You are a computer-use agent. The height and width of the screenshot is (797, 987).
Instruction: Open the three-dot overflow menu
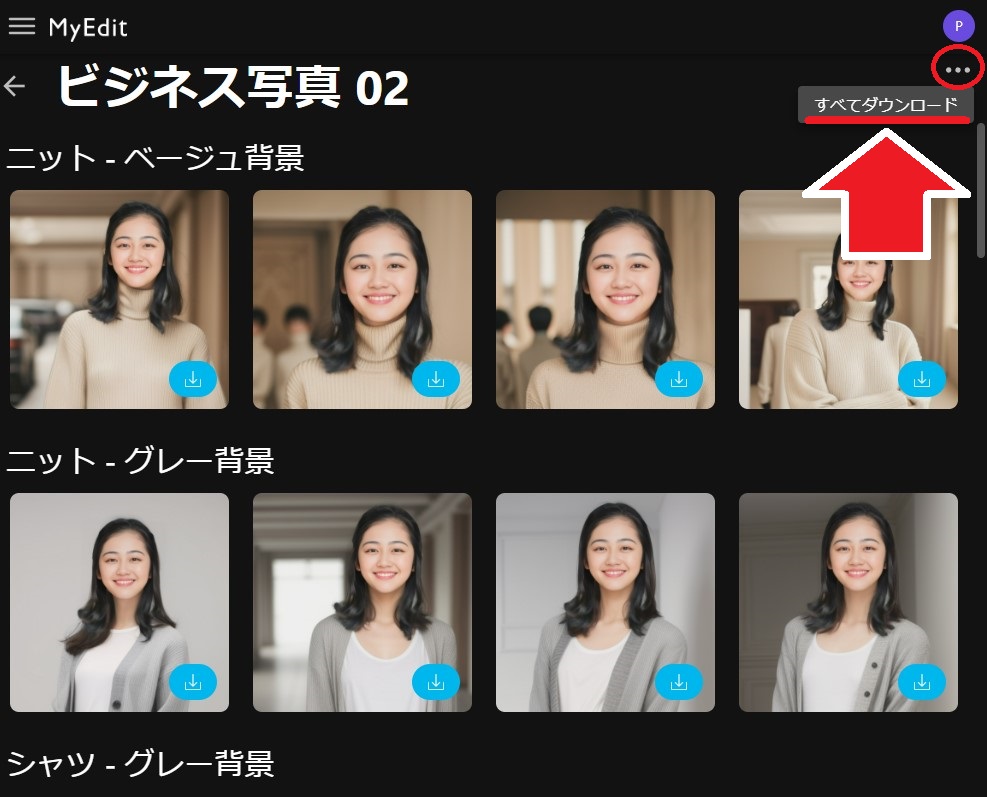(x=957, y=70)
